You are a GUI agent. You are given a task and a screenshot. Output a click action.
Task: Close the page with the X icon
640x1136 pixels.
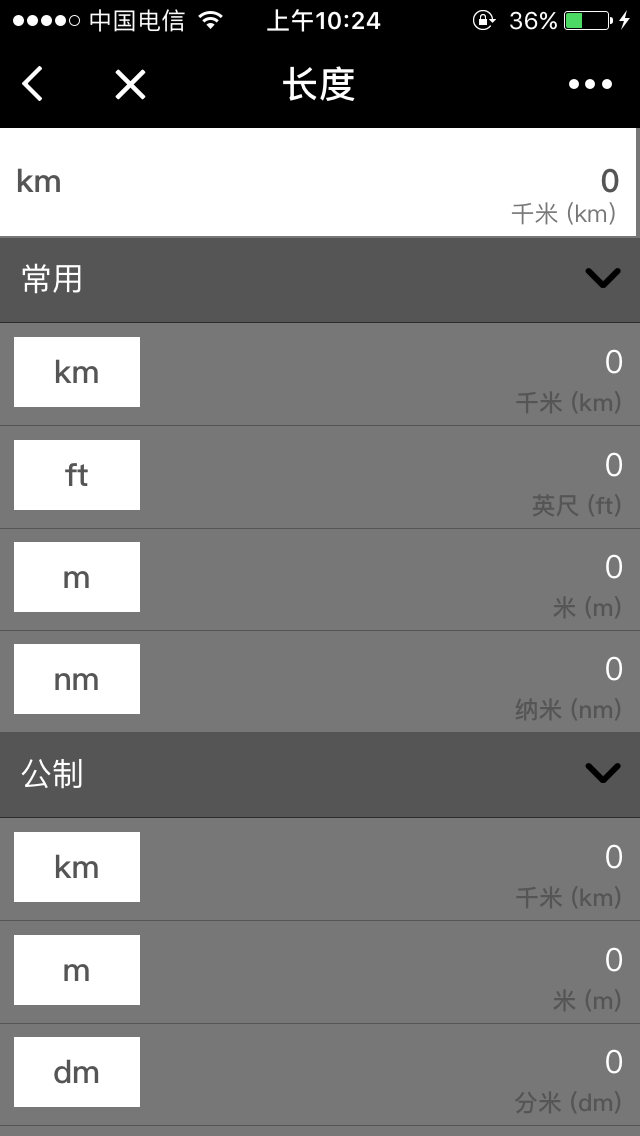click(x=130, y=85)
